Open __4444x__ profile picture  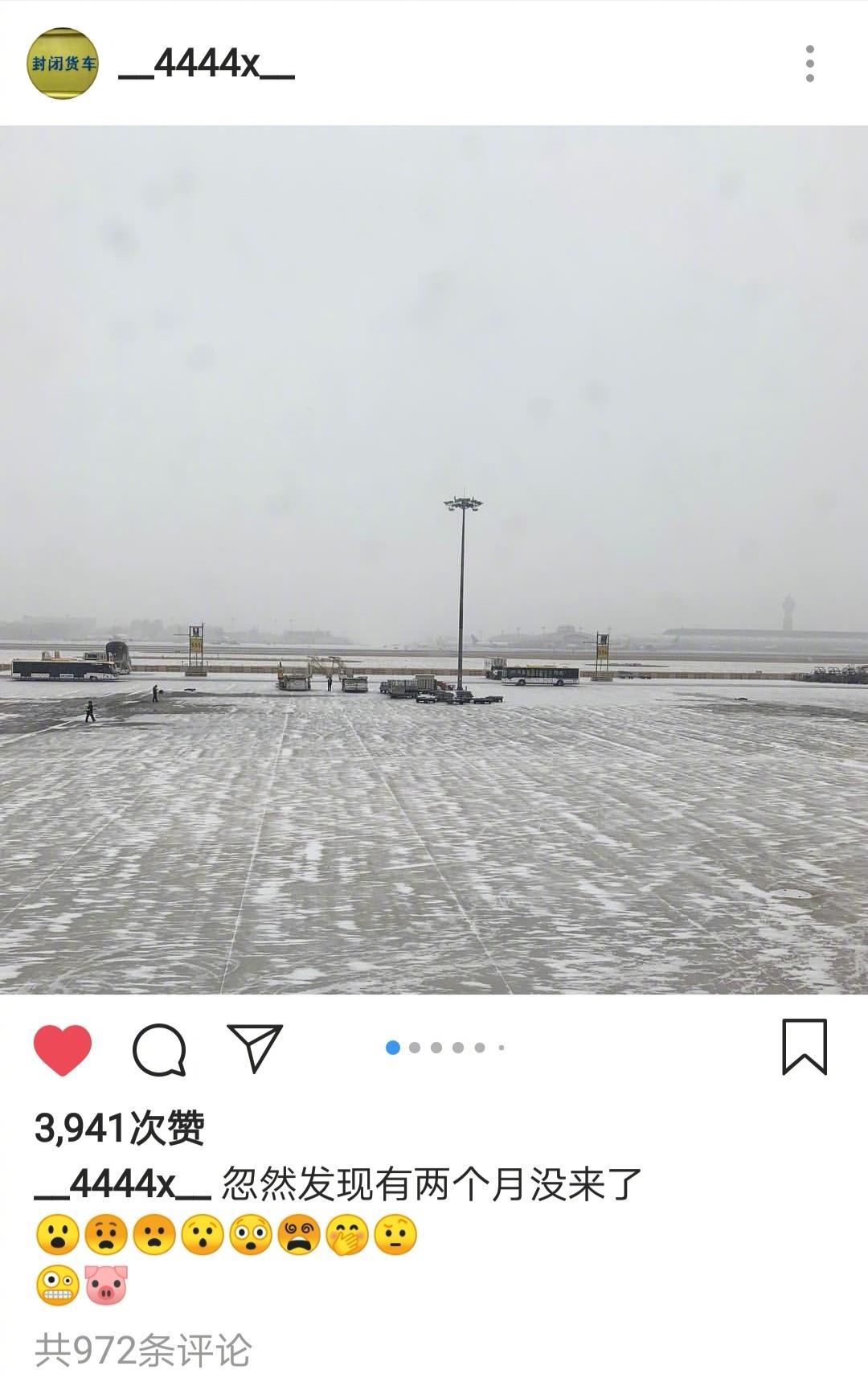pos(63,64)
